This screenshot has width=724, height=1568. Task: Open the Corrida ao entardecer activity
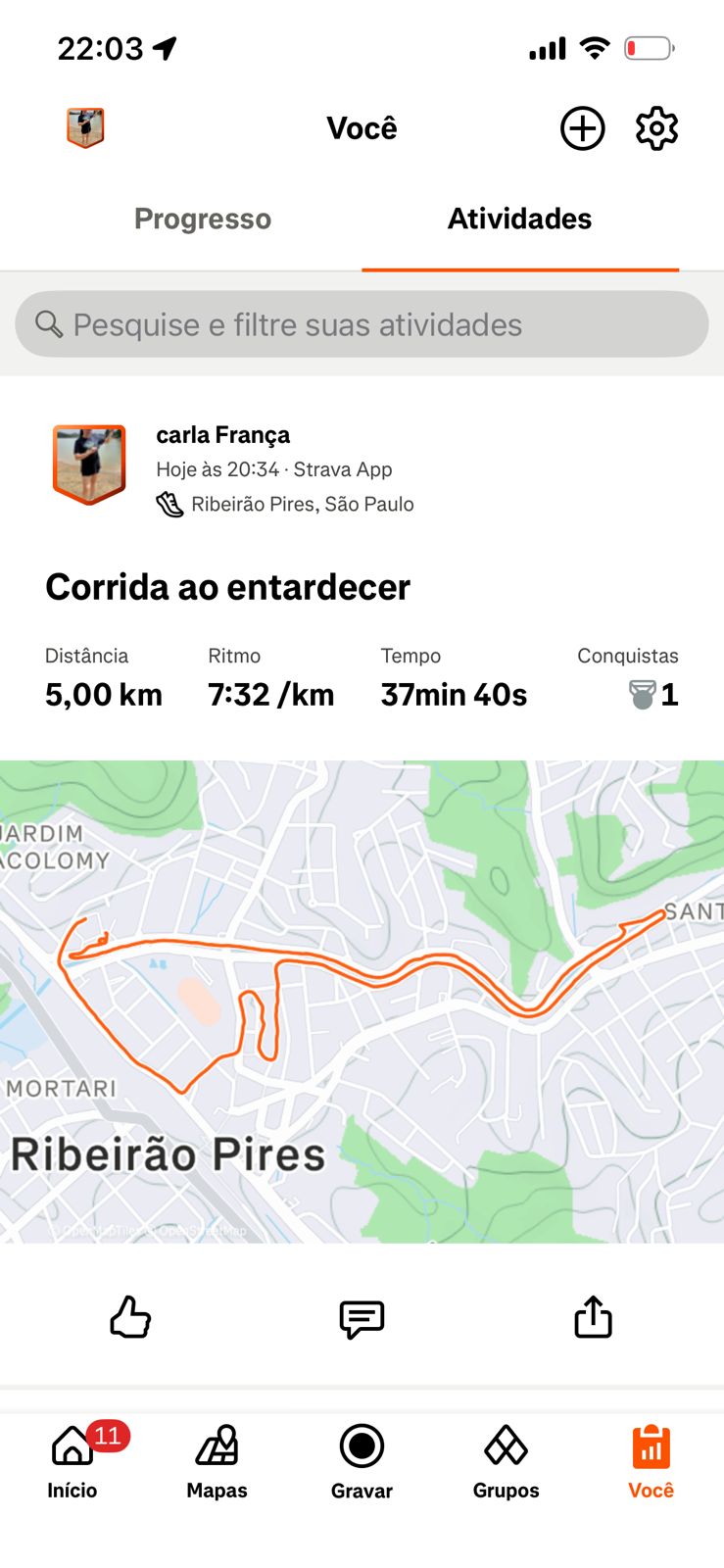click(x=227, y=587)
